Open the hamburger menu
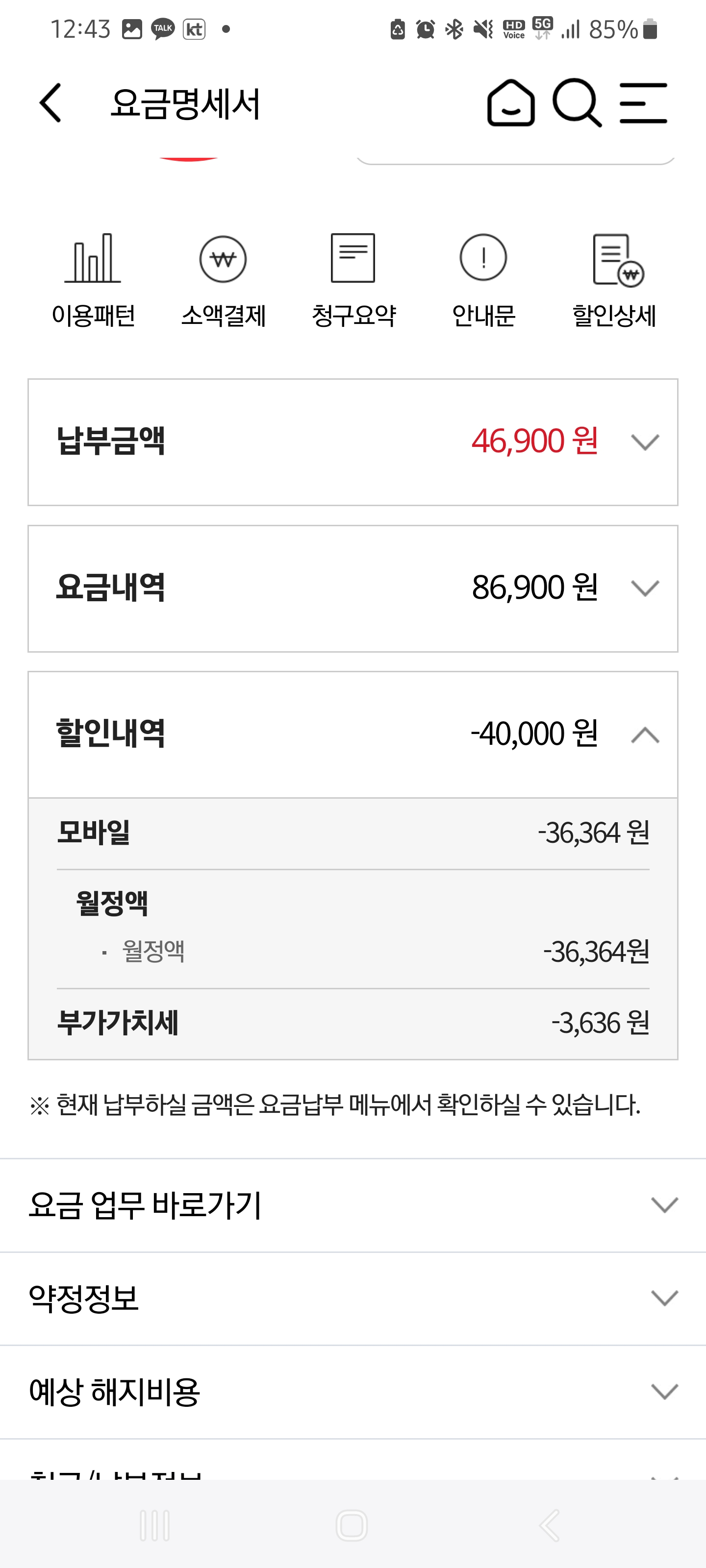The width and height of the screenshot is (706, 1568). (x=643, y=103)
